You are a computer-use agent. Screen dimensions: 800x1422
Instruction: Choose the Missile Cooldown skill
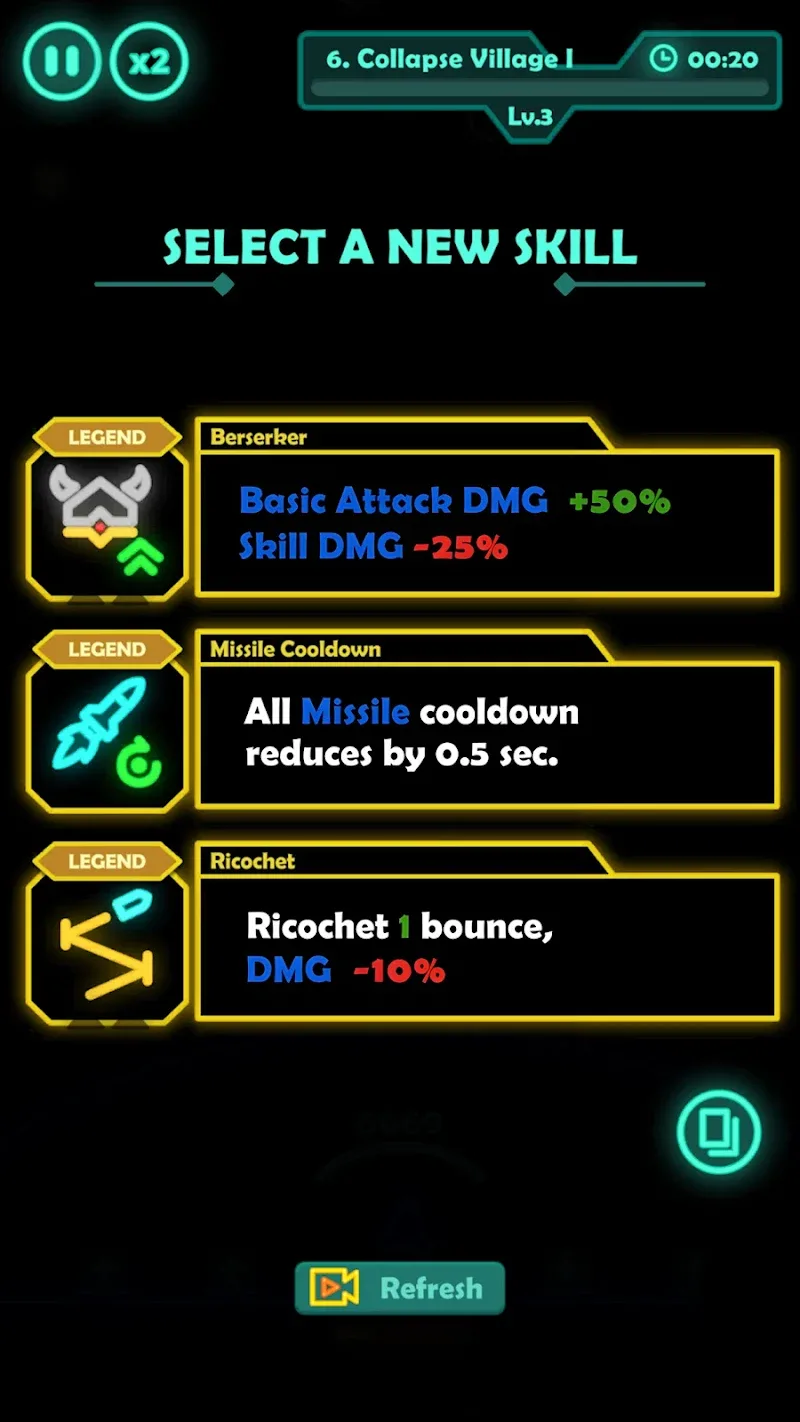pyautogui.click(x=487, y=734)
